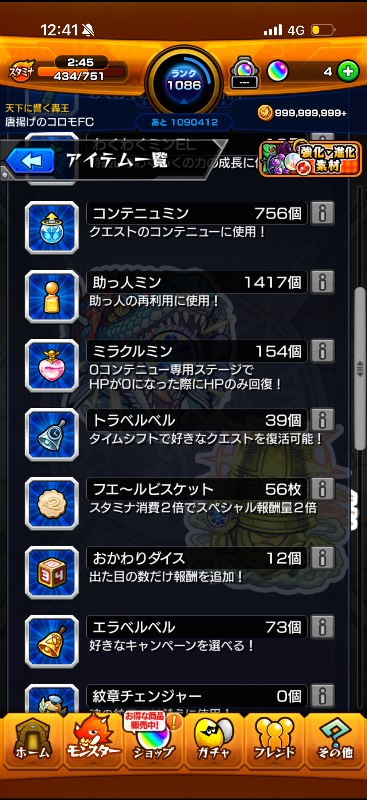This screenshot has height=800, width=367.
Task: Show info for エラベルベル
Action: tap(323, 627)
